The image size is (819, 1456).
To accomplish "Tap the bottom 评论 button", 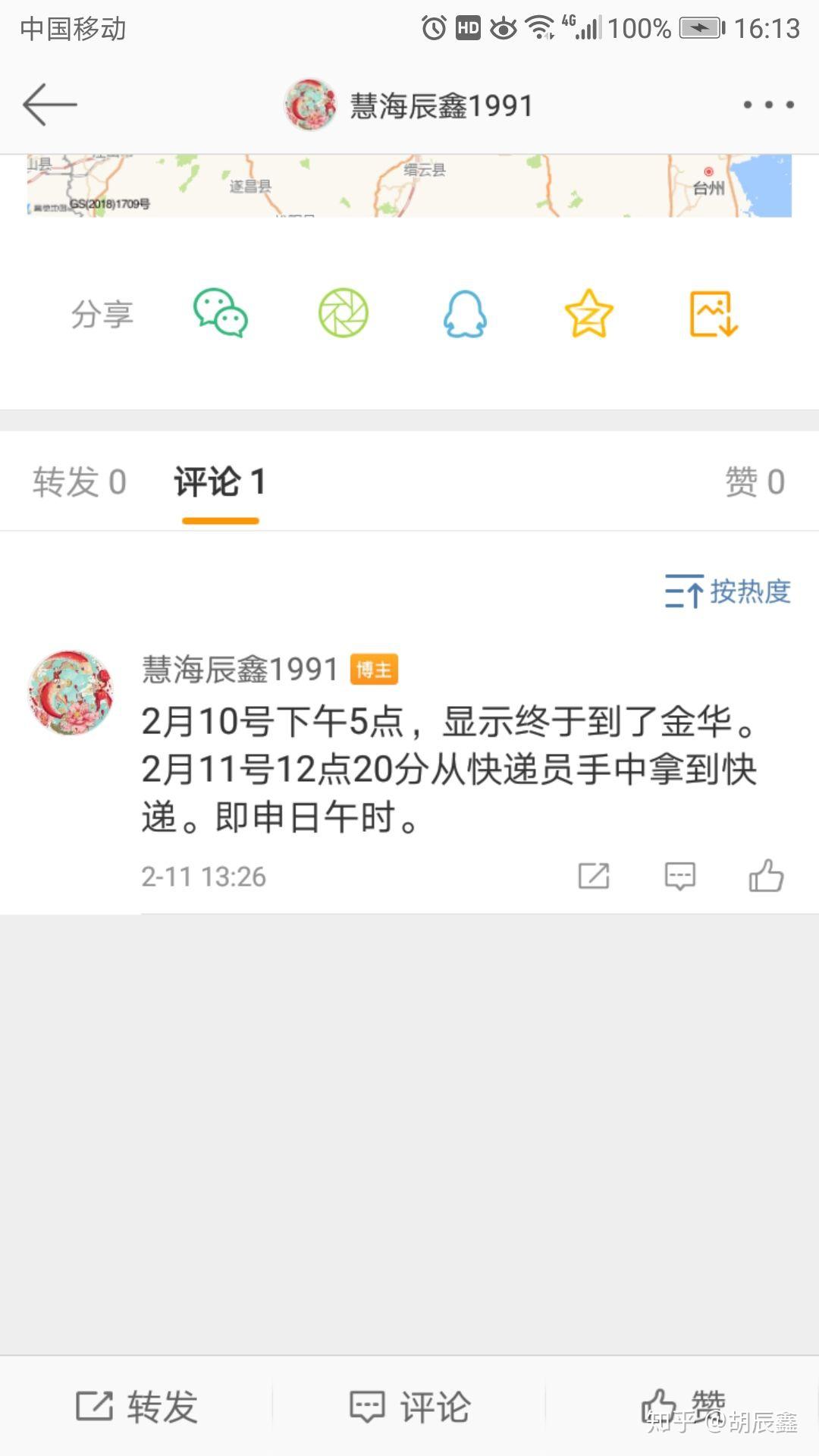I will [x=409, y=1407].
